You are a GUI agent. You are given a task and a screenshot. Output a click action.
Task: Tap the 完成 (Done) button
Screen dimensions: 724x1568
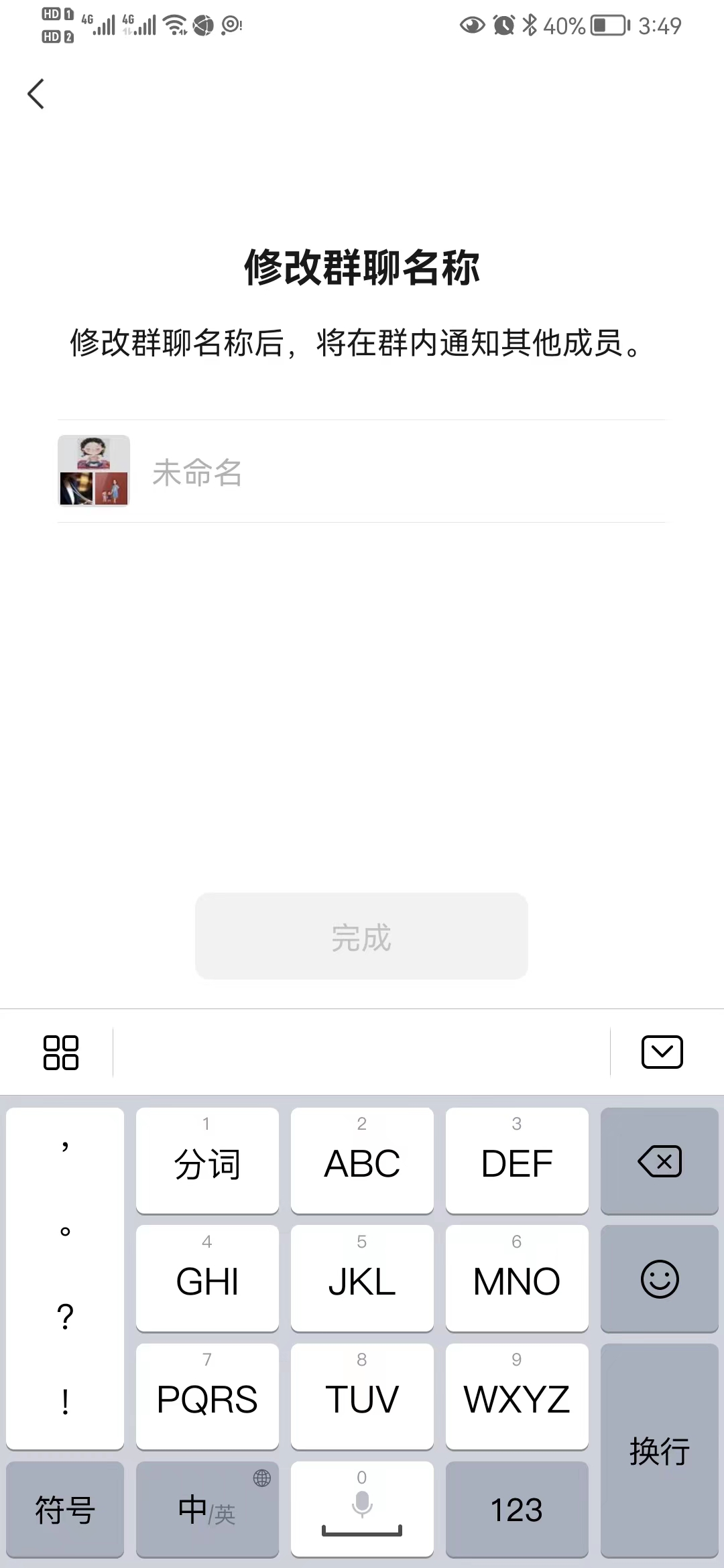361,937
